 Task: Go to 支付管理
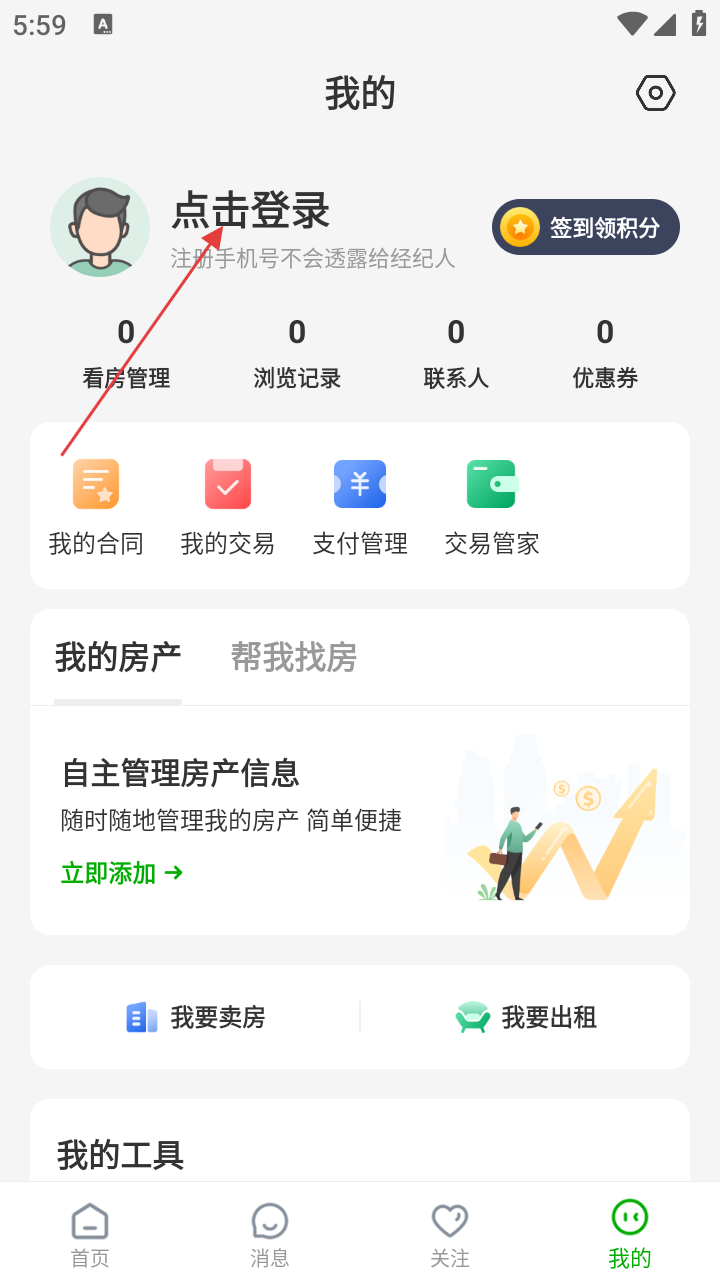pos(360,506)
